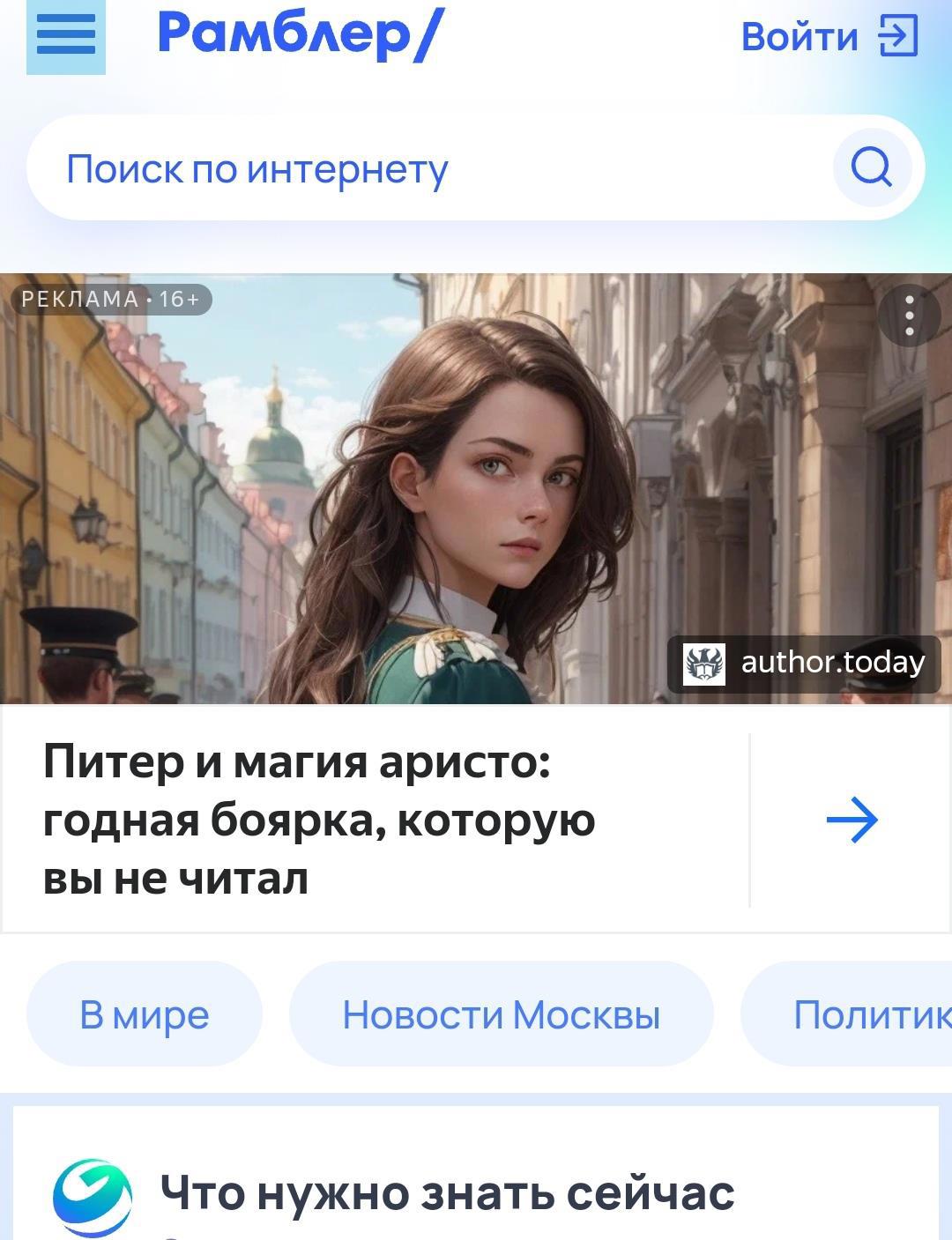
Task: Switch to Новости Москвы category
Action: tap(501, 1014)
